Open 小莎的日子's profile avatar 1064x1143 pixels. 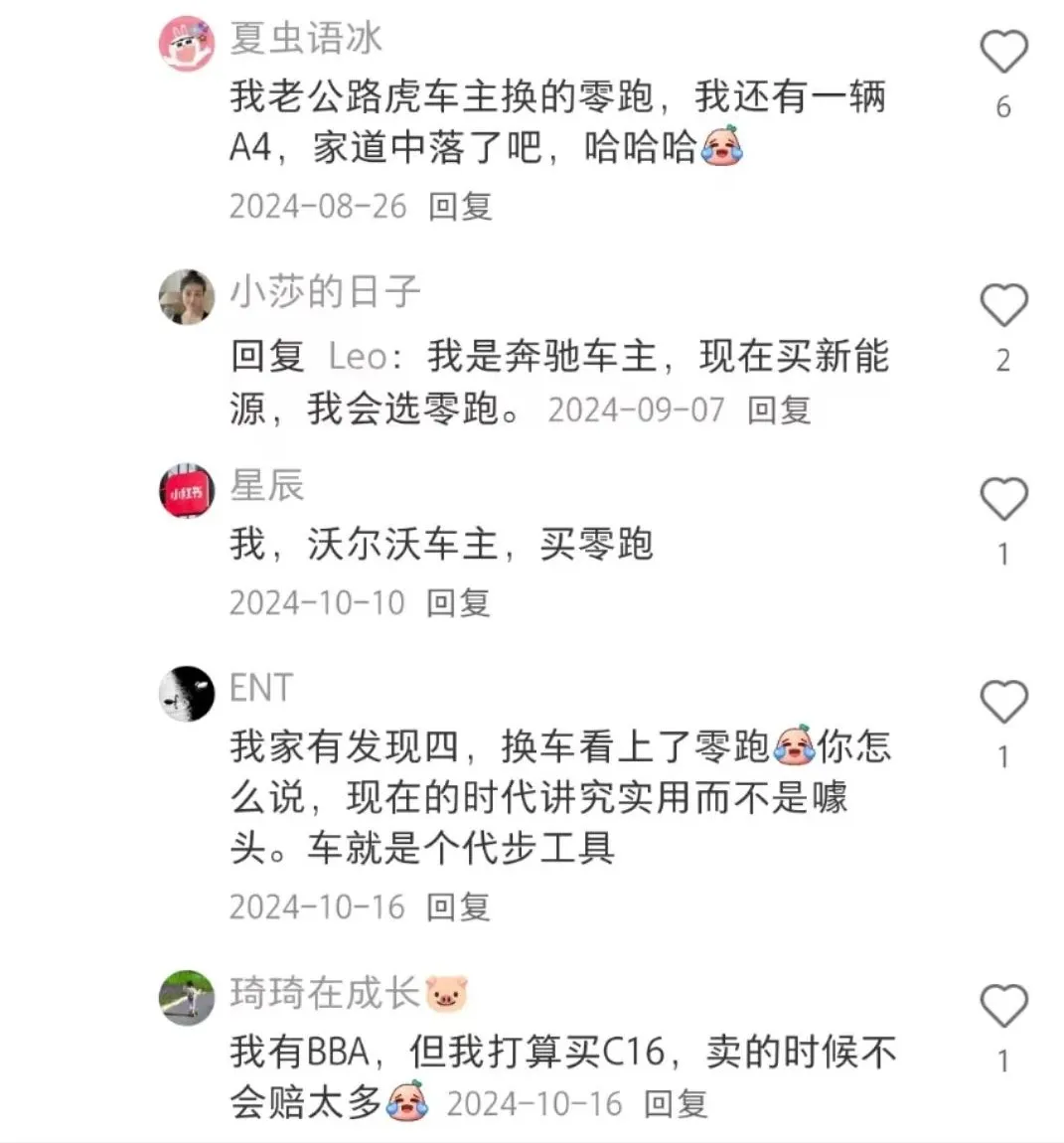(x=187, y=296)
